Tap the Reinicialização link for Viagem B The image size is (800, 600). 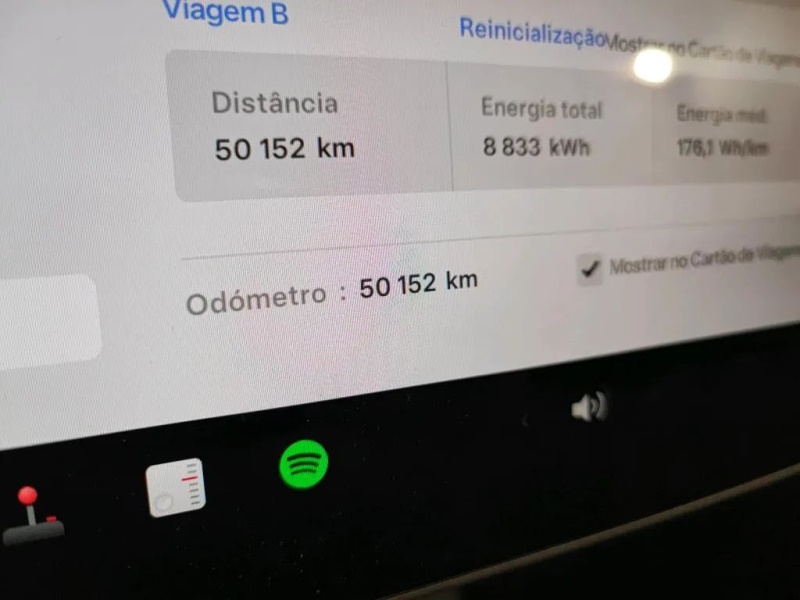click(x=531, y=31)
